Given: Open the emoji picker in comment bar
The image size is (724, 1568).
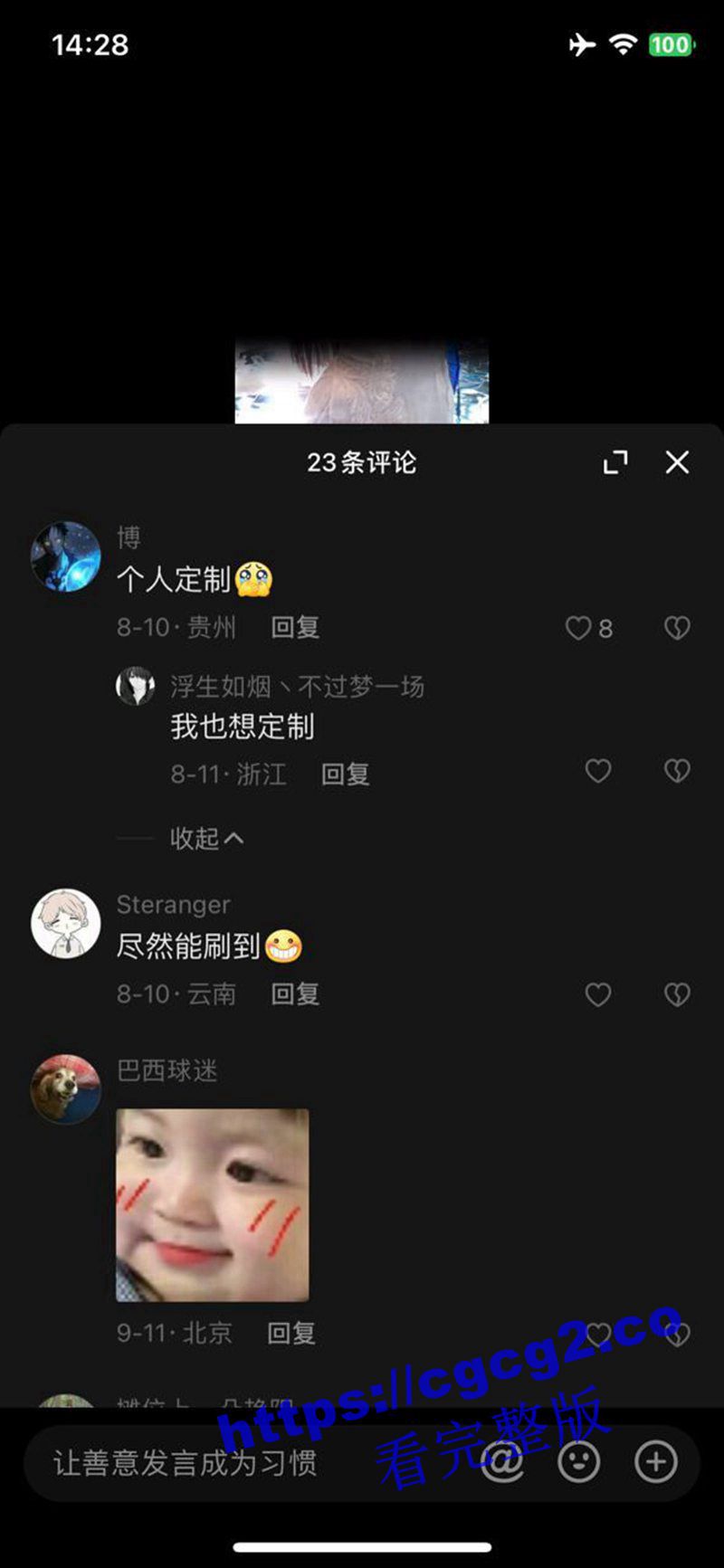Looking at the screenshot, I should pos(579,1461).
